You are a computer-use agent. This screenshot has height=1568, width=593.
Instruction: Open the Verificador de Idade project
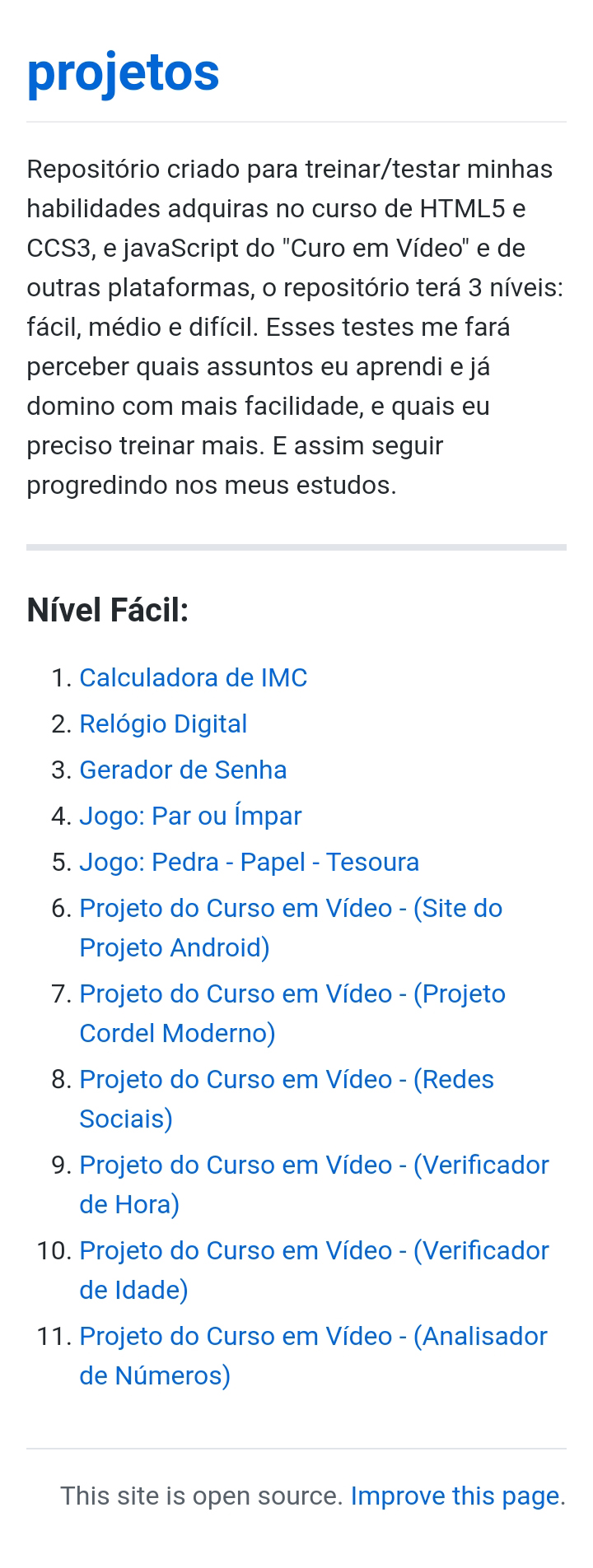click(314, 1250)
